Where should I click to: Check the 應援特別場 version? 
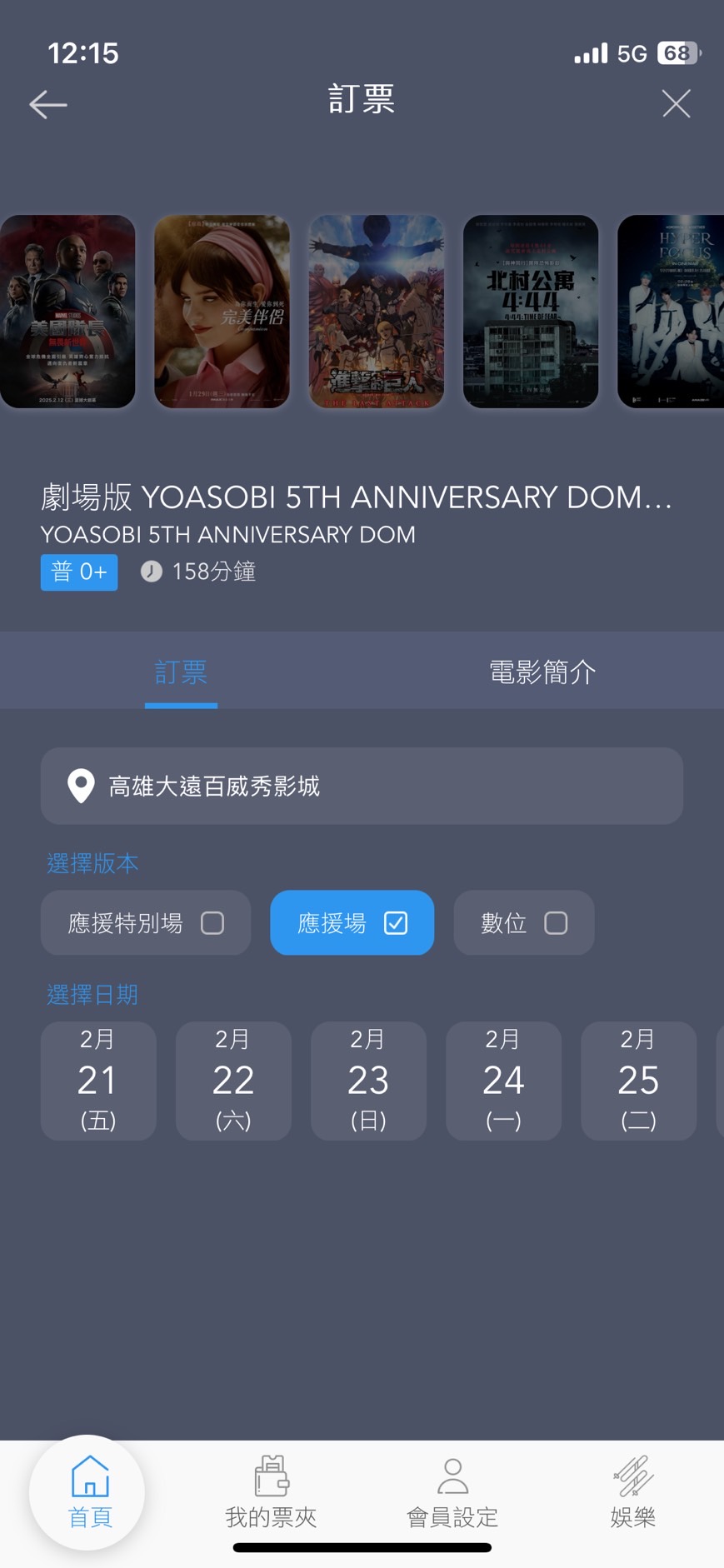pos(146,923)
